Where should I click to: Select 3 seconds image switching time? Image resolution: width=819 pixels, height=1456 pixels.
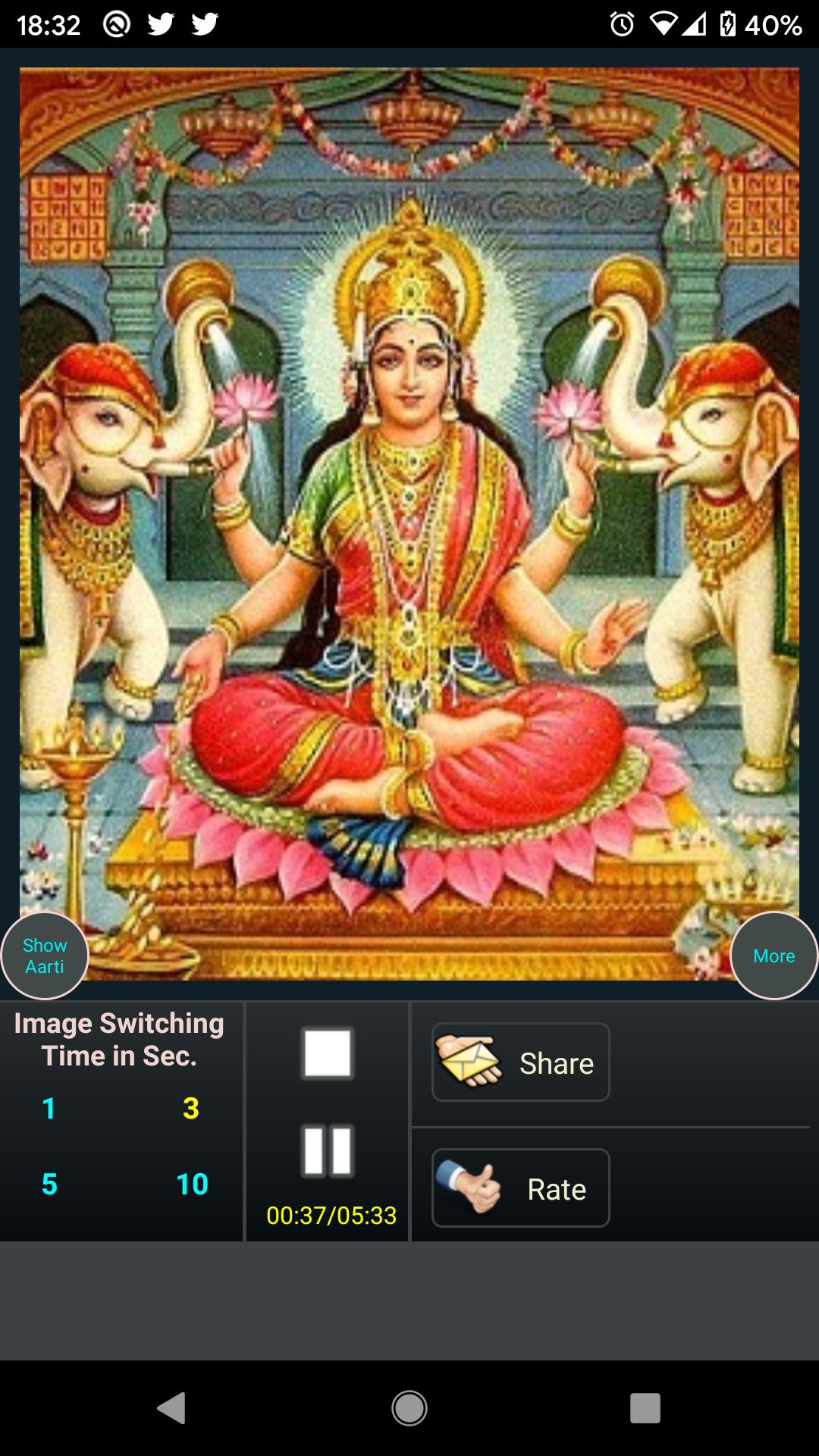click(191, 1109)
